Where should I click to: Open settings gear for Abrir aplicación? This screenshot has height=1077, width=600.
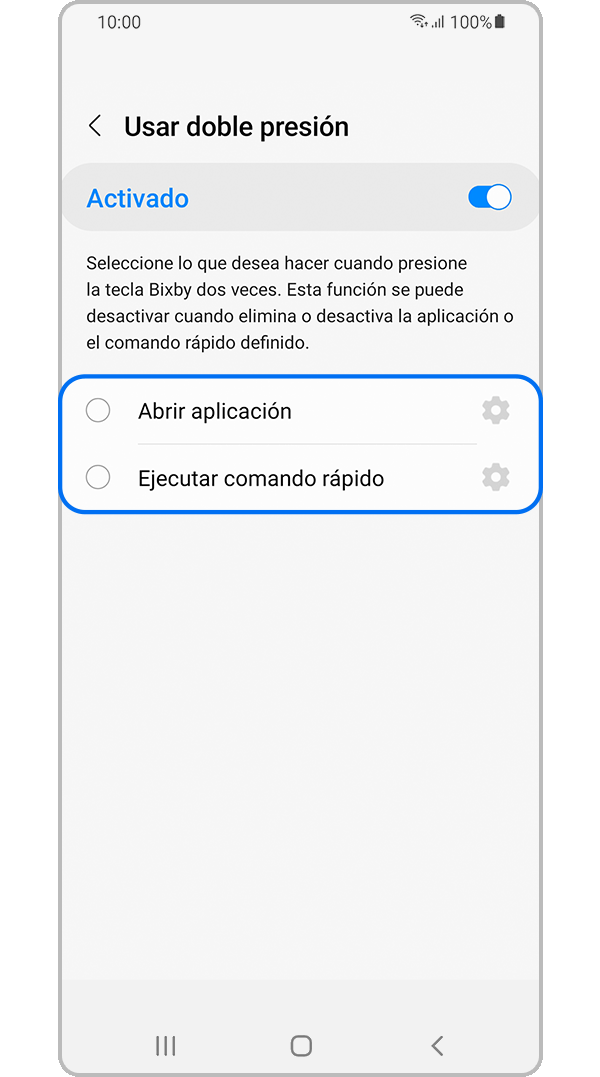click(x=495, y=410)
